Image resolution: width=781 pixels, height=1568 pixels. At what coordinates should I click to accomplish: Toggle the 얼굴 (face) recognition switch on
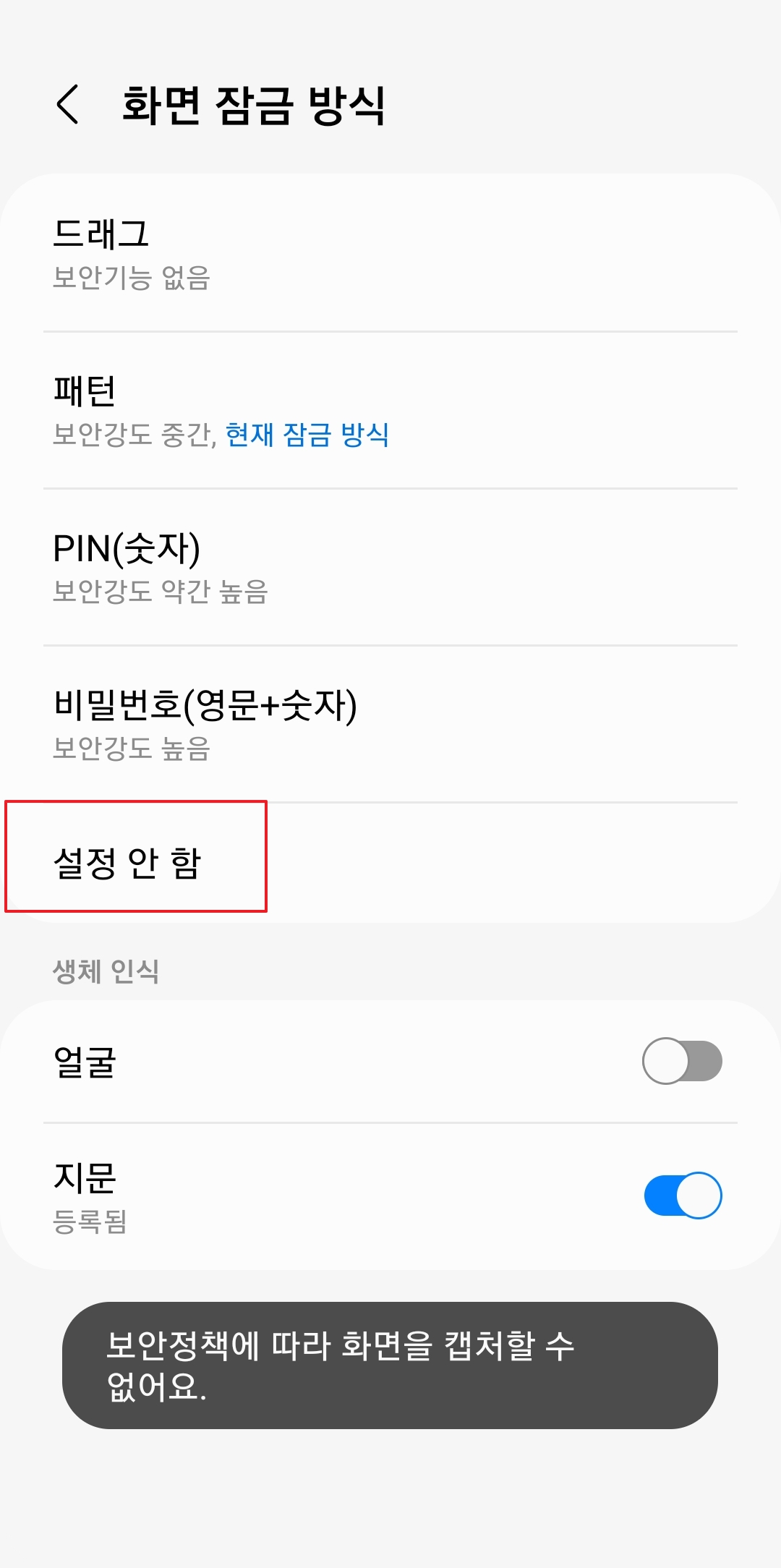(x=681, y=1061)
